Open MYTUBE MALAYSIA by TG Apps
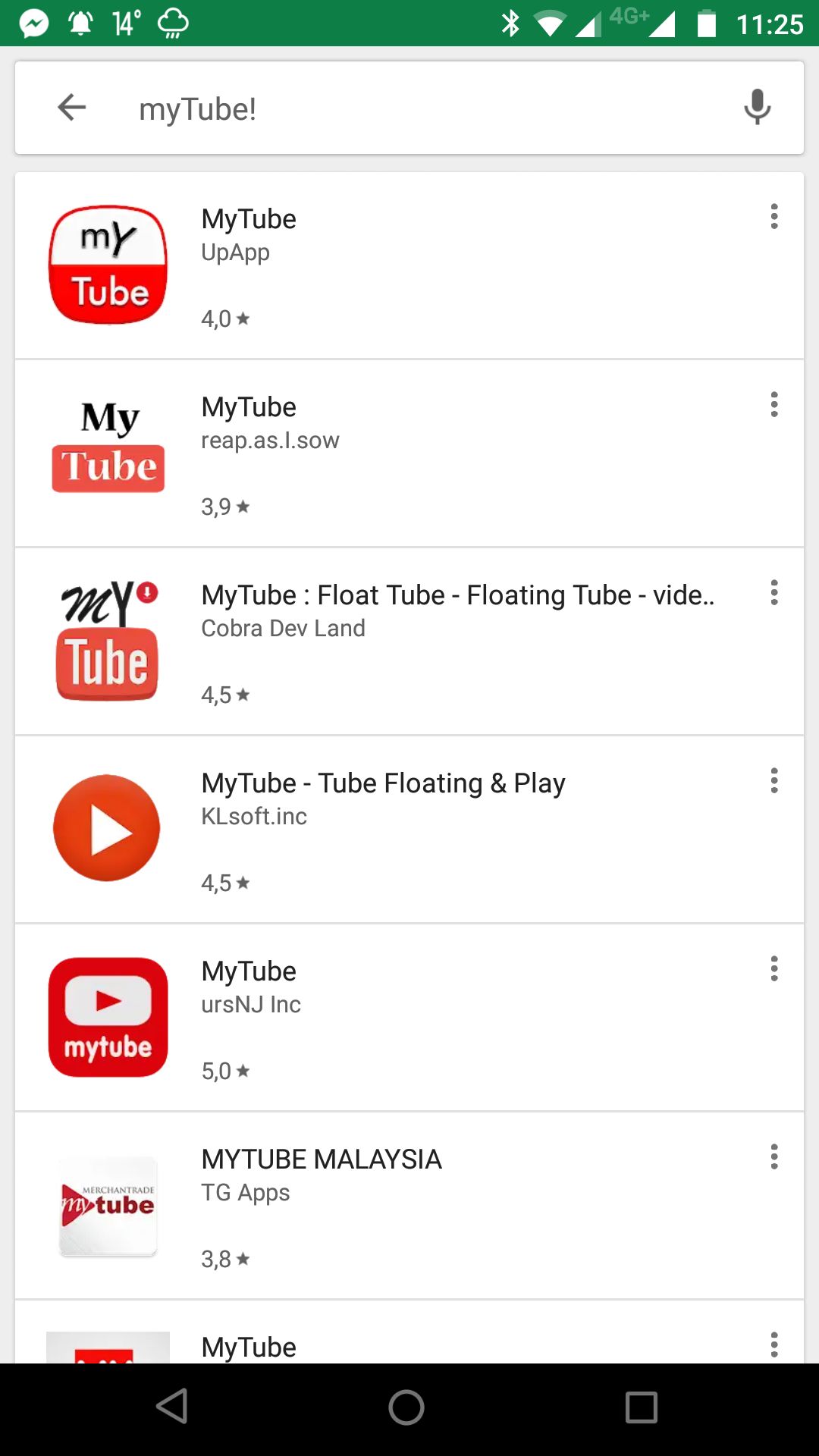 [x=409, y=1206]
